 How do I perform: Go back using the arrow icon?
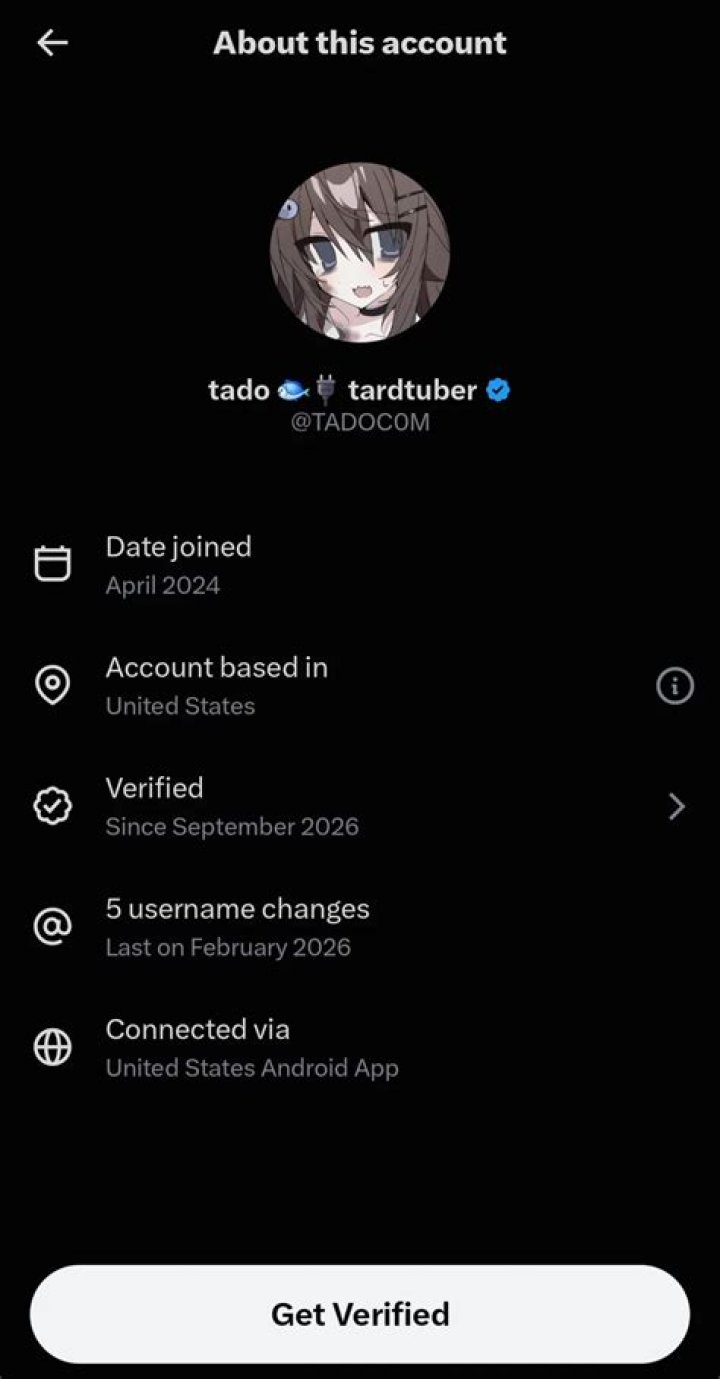pyautogui.click(x=52, y=43)
